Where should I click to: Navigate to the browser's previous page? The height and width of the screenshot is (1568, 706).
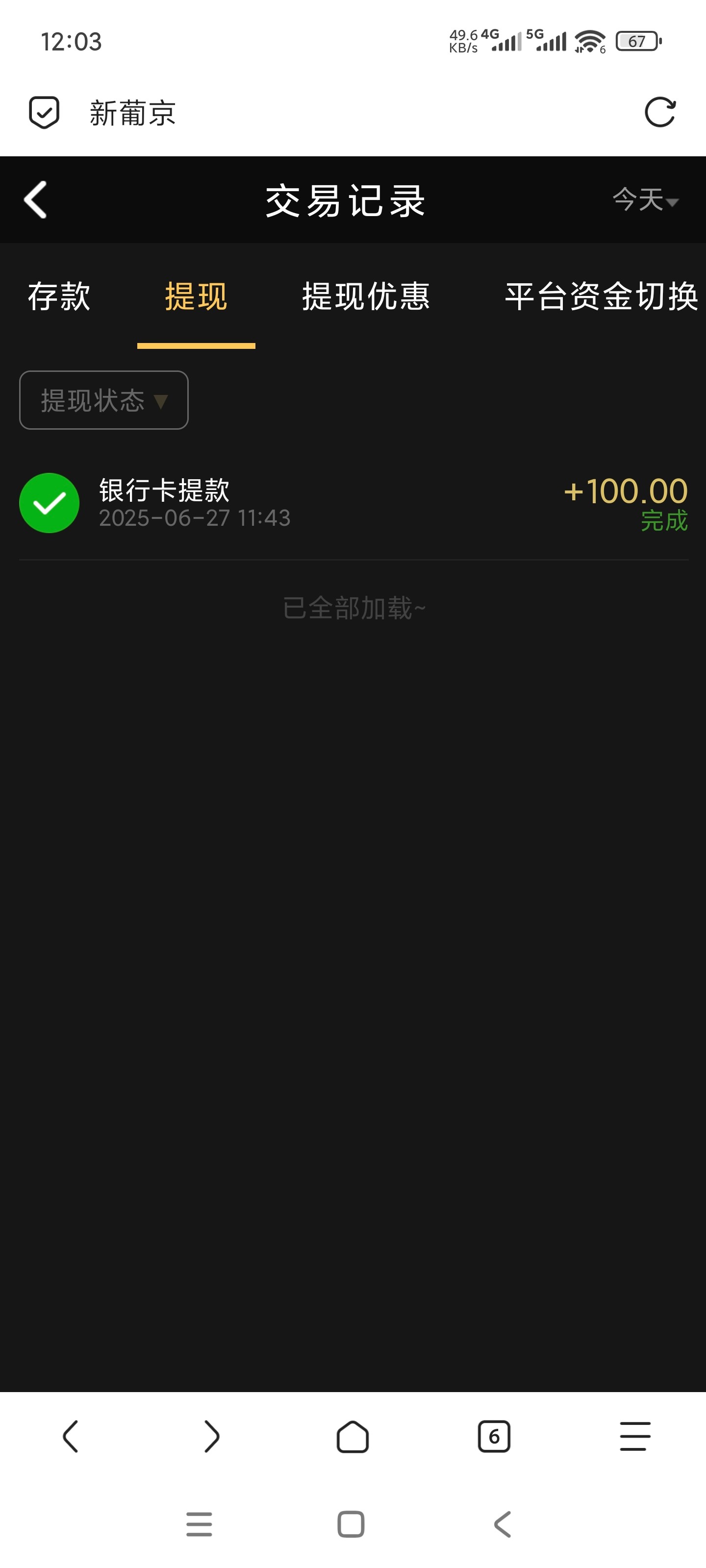71,1437
